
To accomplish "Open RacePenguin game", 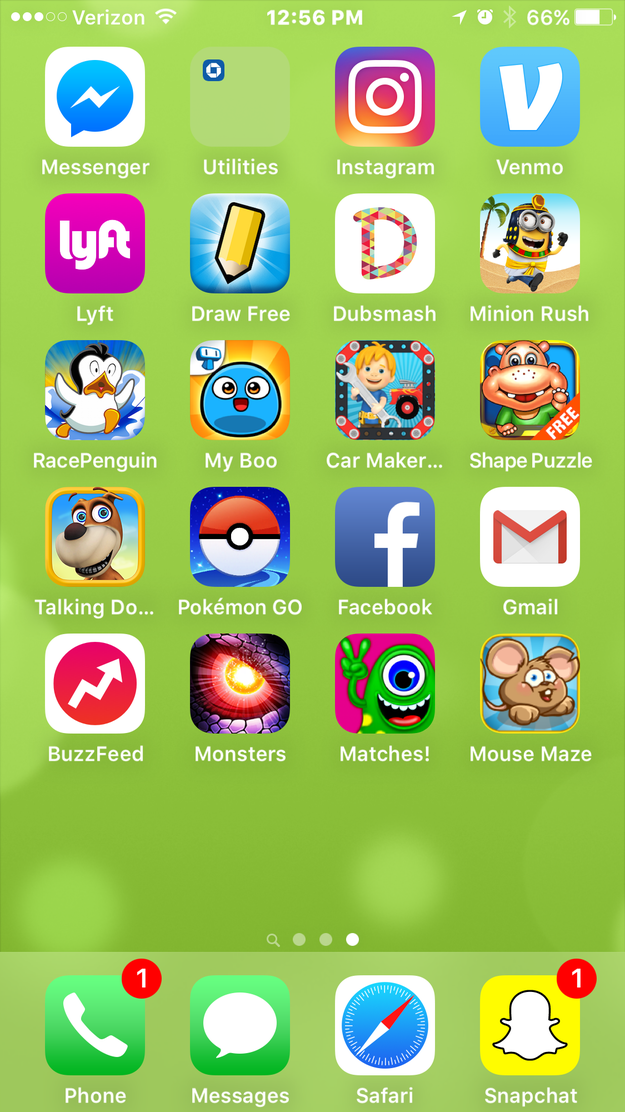I will click(x=95, y=390).
